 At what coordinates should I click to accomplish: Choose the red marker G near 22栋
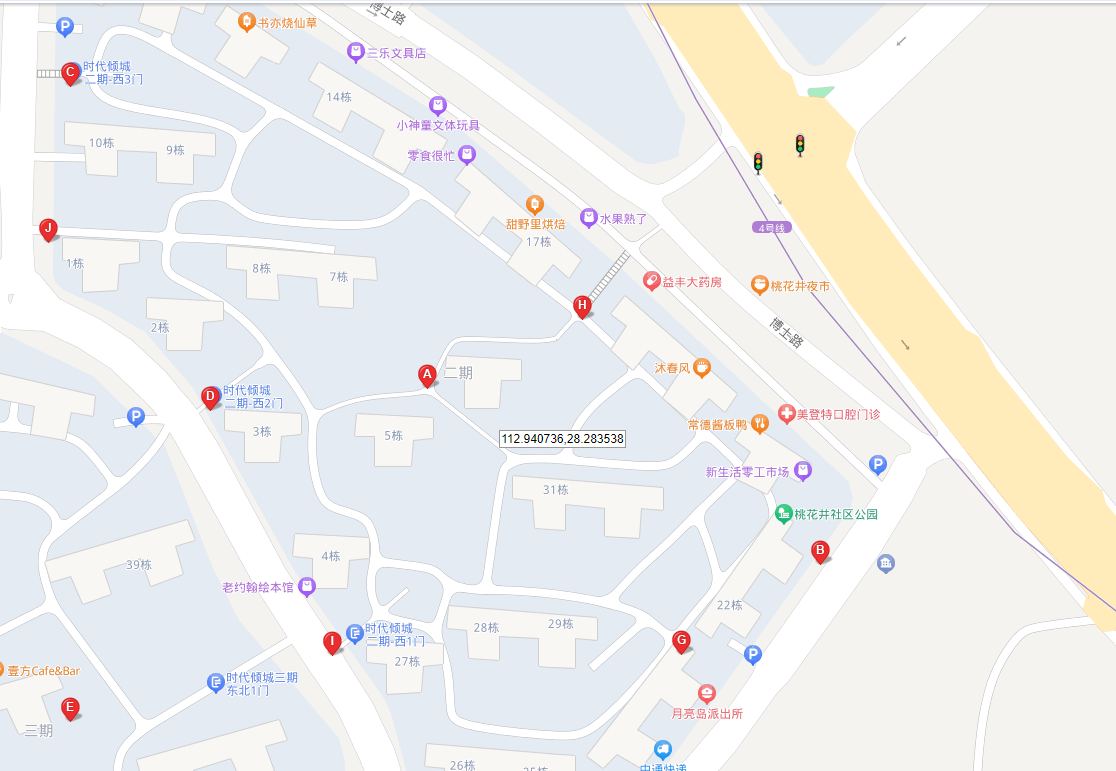point(682,641)
